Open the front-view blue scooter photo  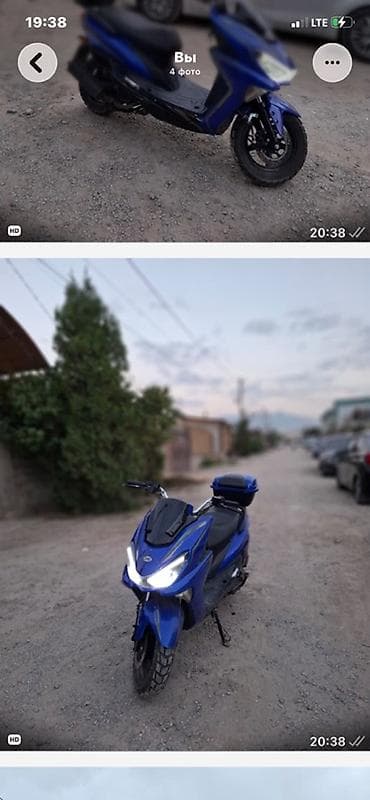pyautogui.click(x=185, y=504)
